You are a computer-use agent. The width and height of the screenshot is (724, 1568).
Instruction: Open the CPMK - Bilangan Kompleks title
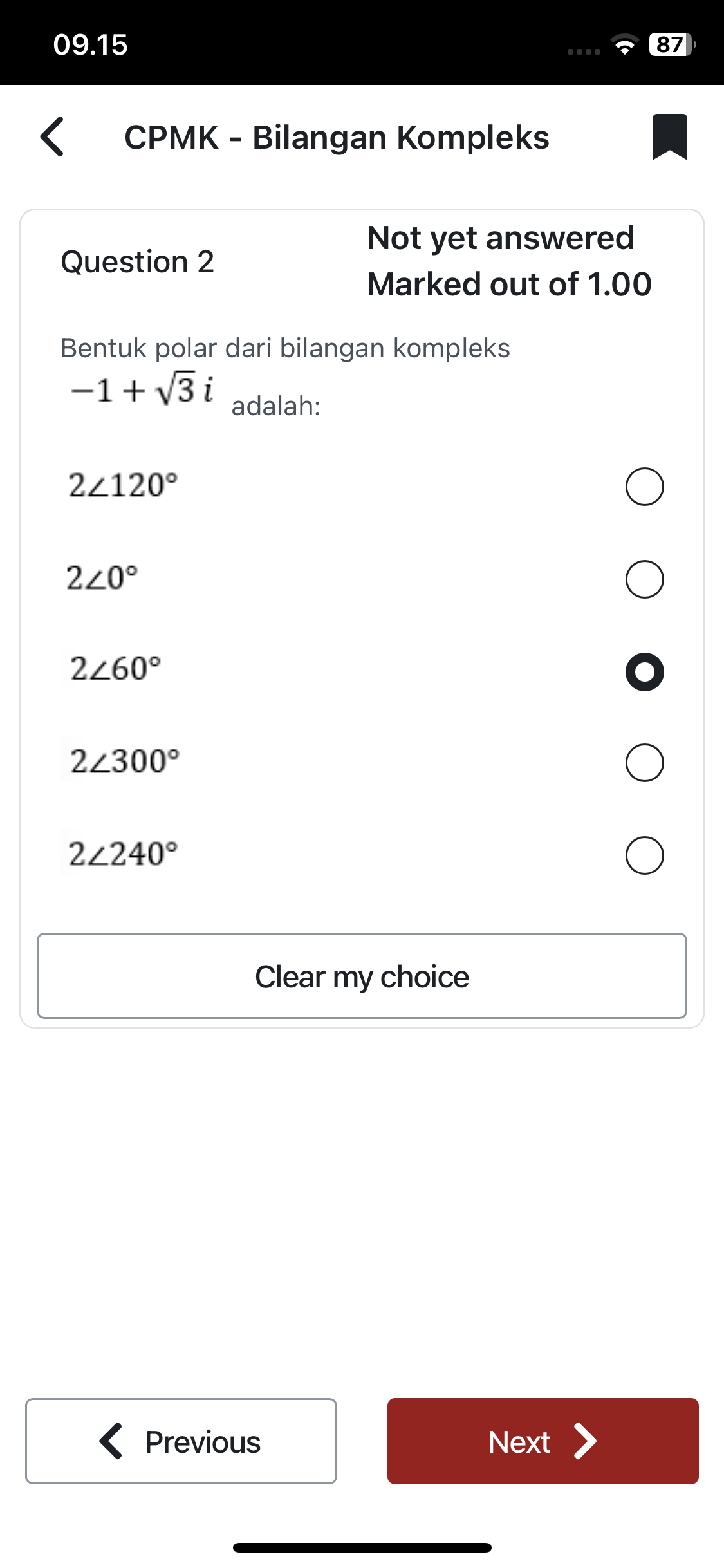[x=337, y=137]
